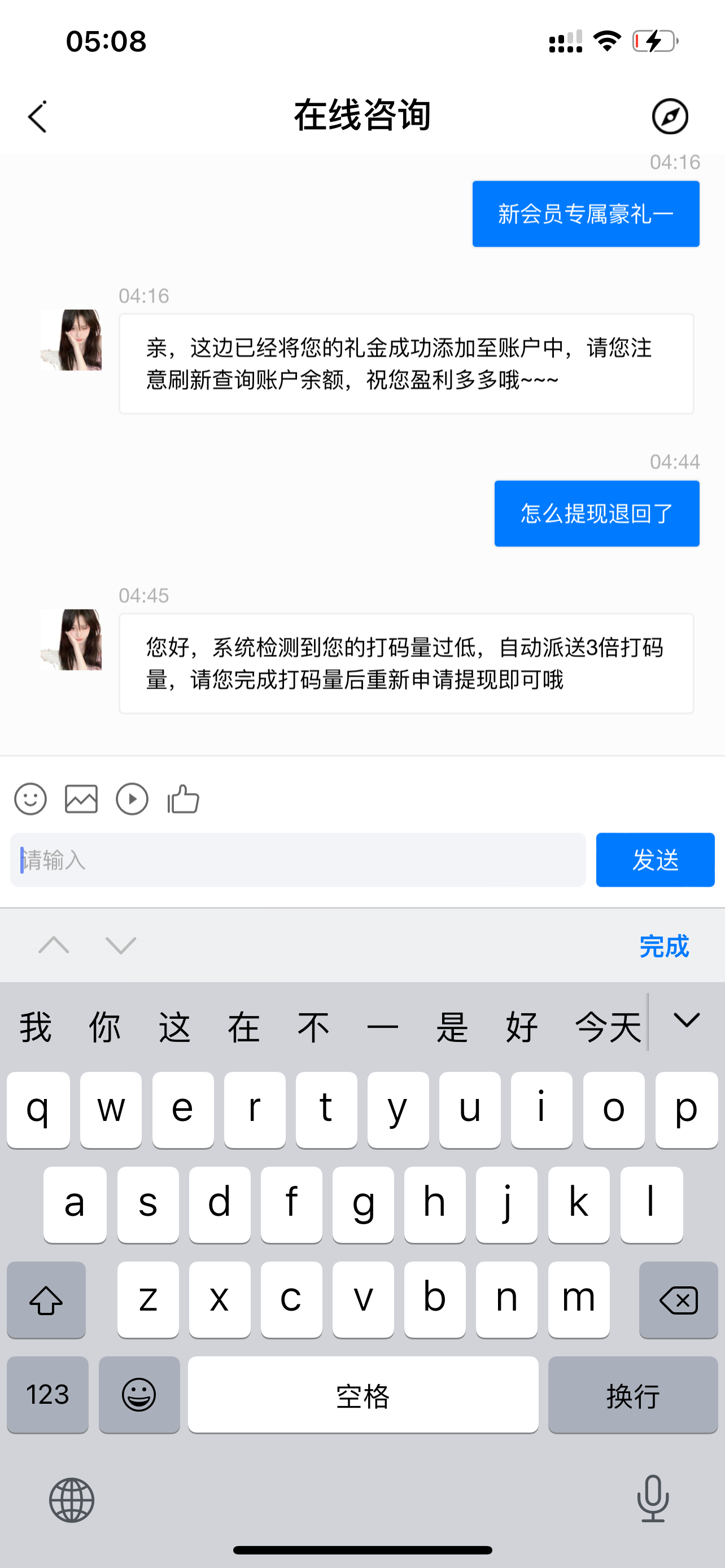Tap the shift key
This screenshot has height=1568, width=725.
(x=46, y=1300)
